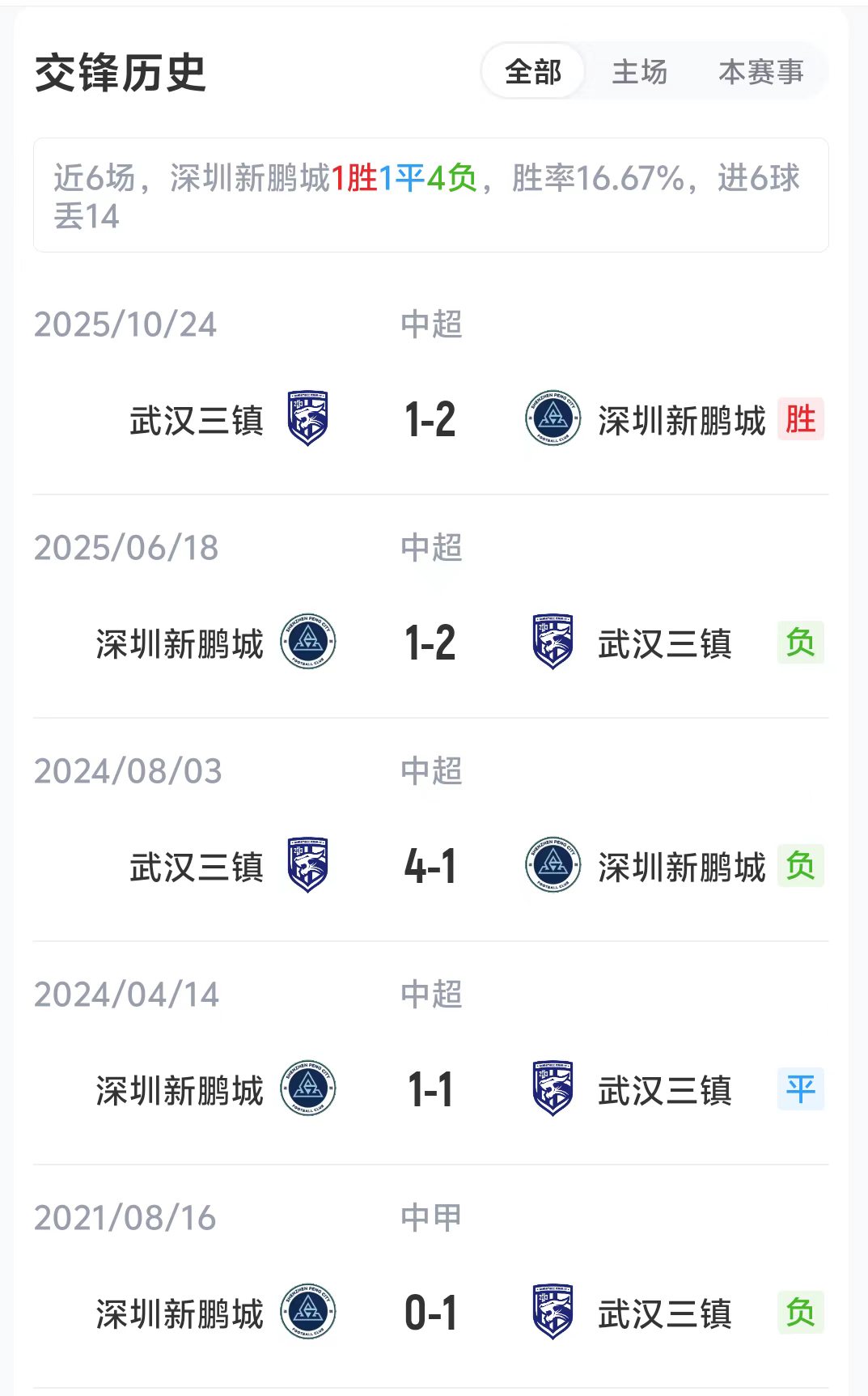The width and height of the screenshot is (868, 1396).
Task: View the 2024/08/03 match with 4-1 score
Action: (x=430, y=867)
